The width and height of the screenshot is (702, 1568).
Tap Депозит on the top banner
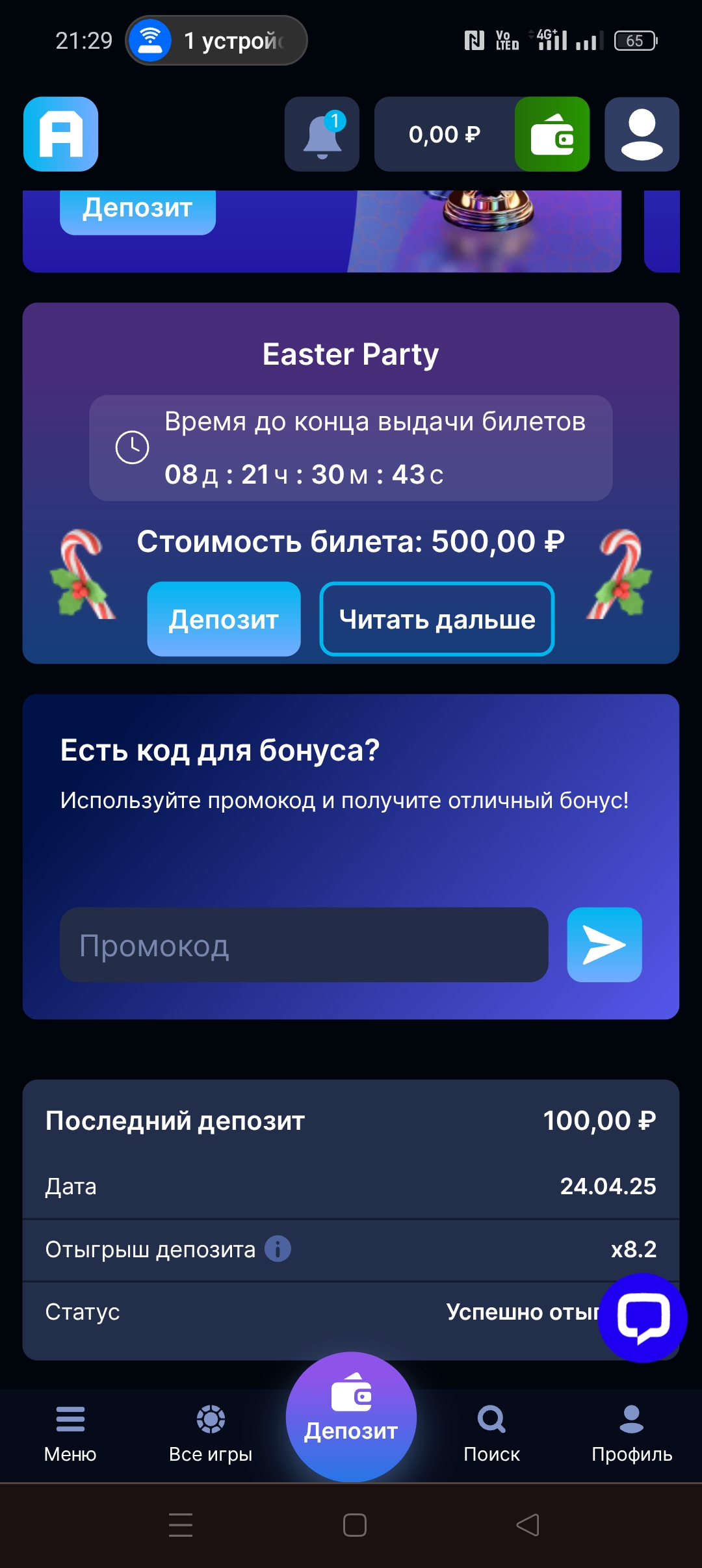coord(138,209)
